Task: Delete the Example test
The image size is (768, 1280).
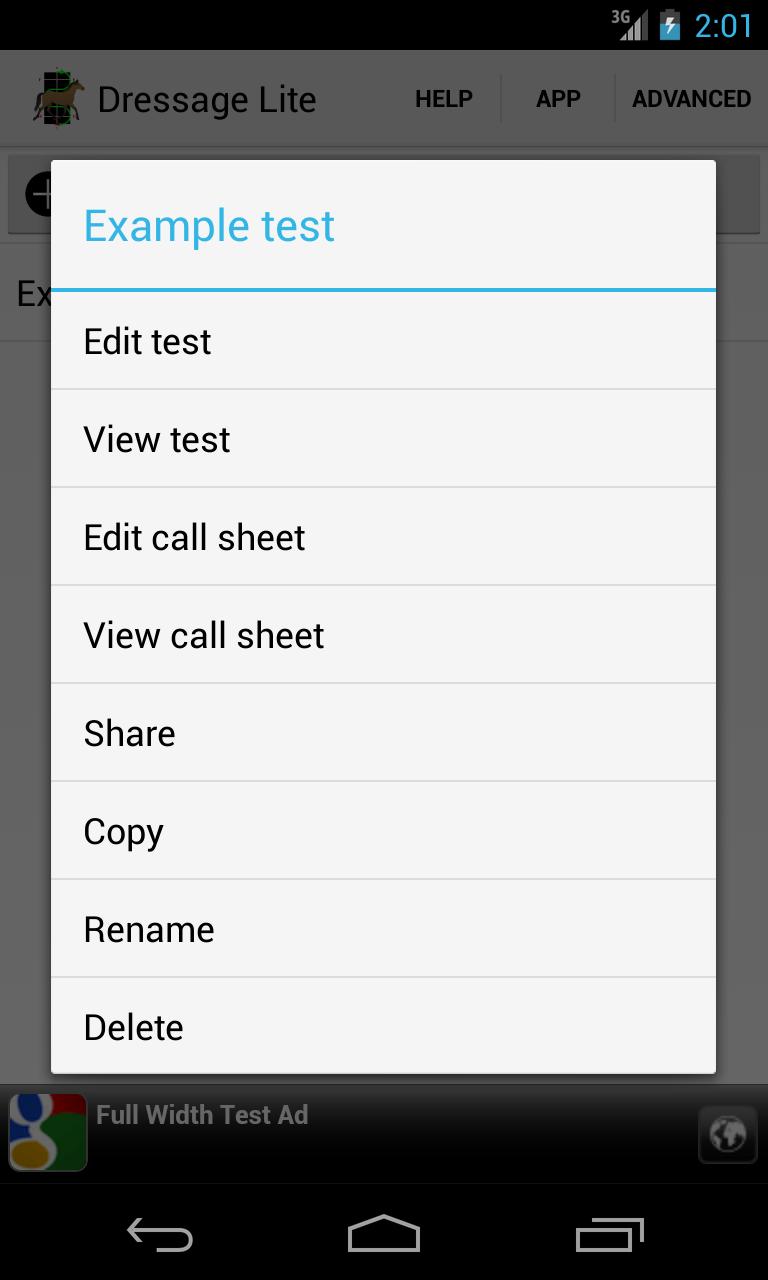Action: tap(383, 1027)
